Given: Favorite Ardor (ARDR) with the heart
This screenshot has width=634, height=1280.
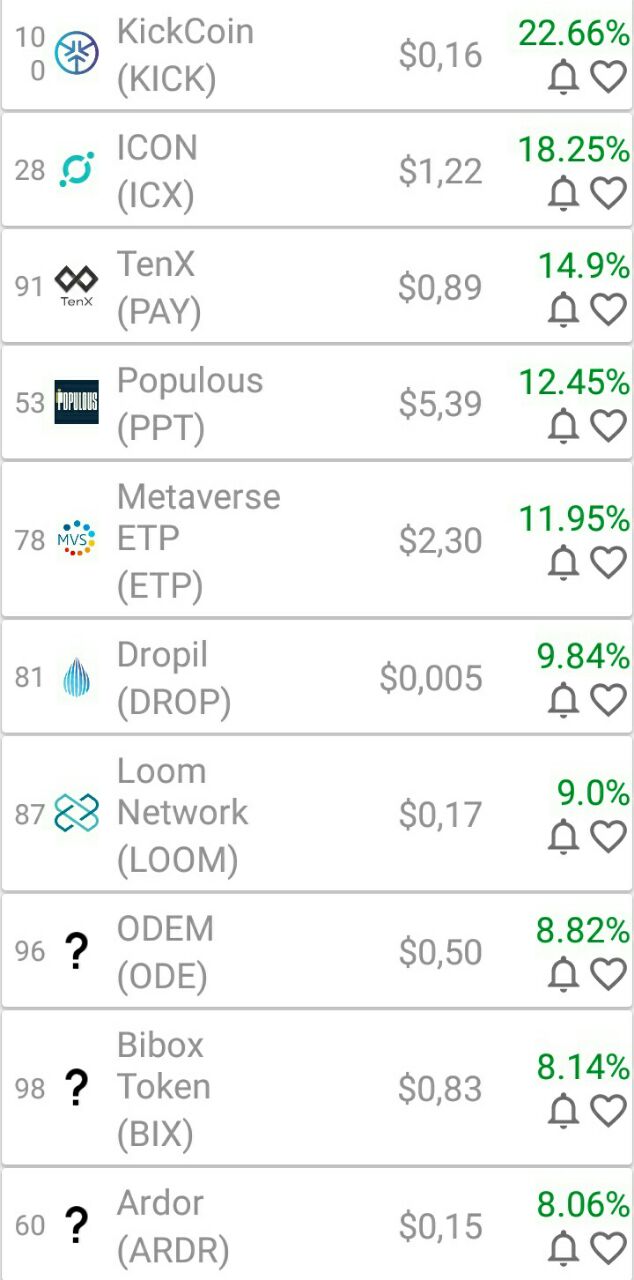Looking at the screenshot, I should coord(608,1247).
